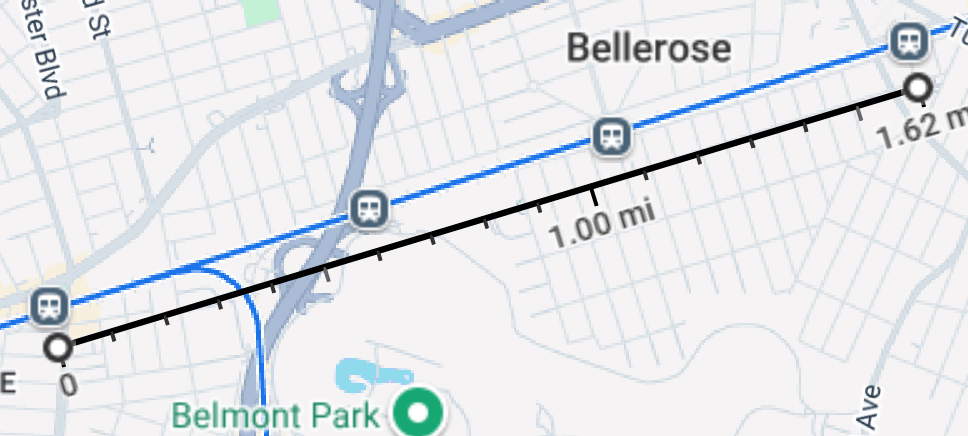Select the train station above the 0 start point
968x436 pixels.
click(x=48, y=306)
